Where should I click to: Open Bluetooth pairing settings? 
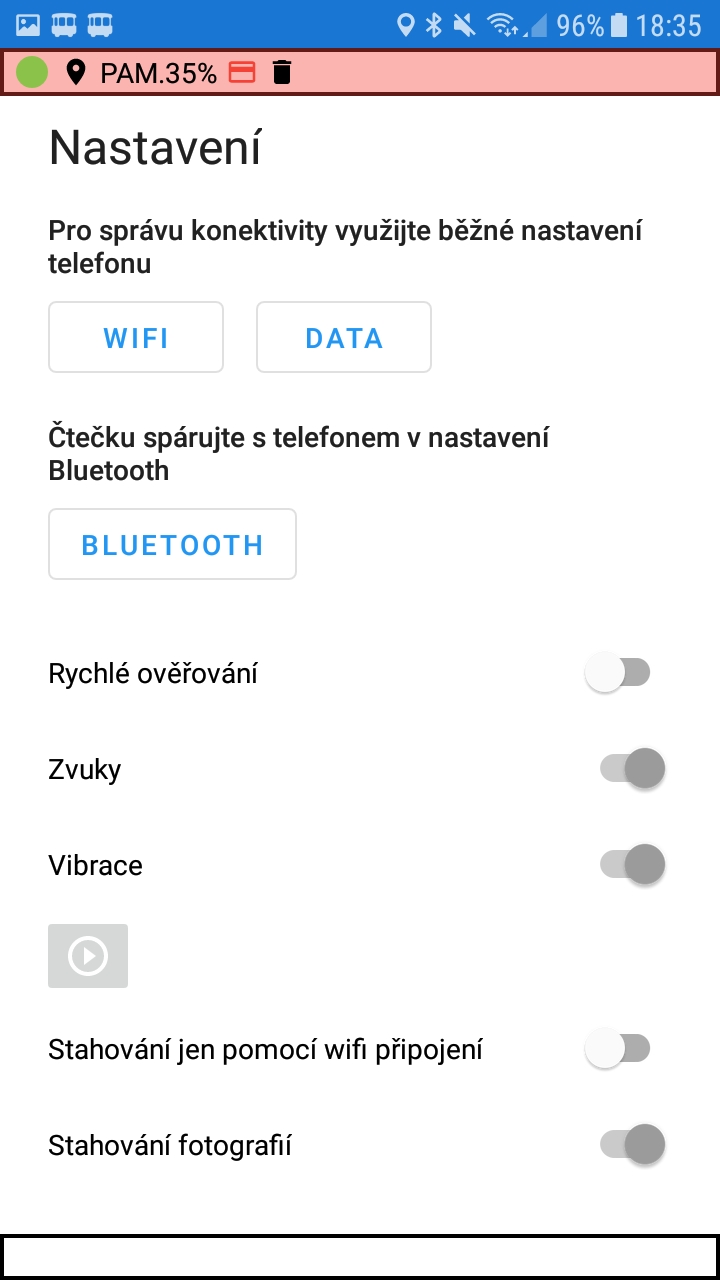click(172, 544)
